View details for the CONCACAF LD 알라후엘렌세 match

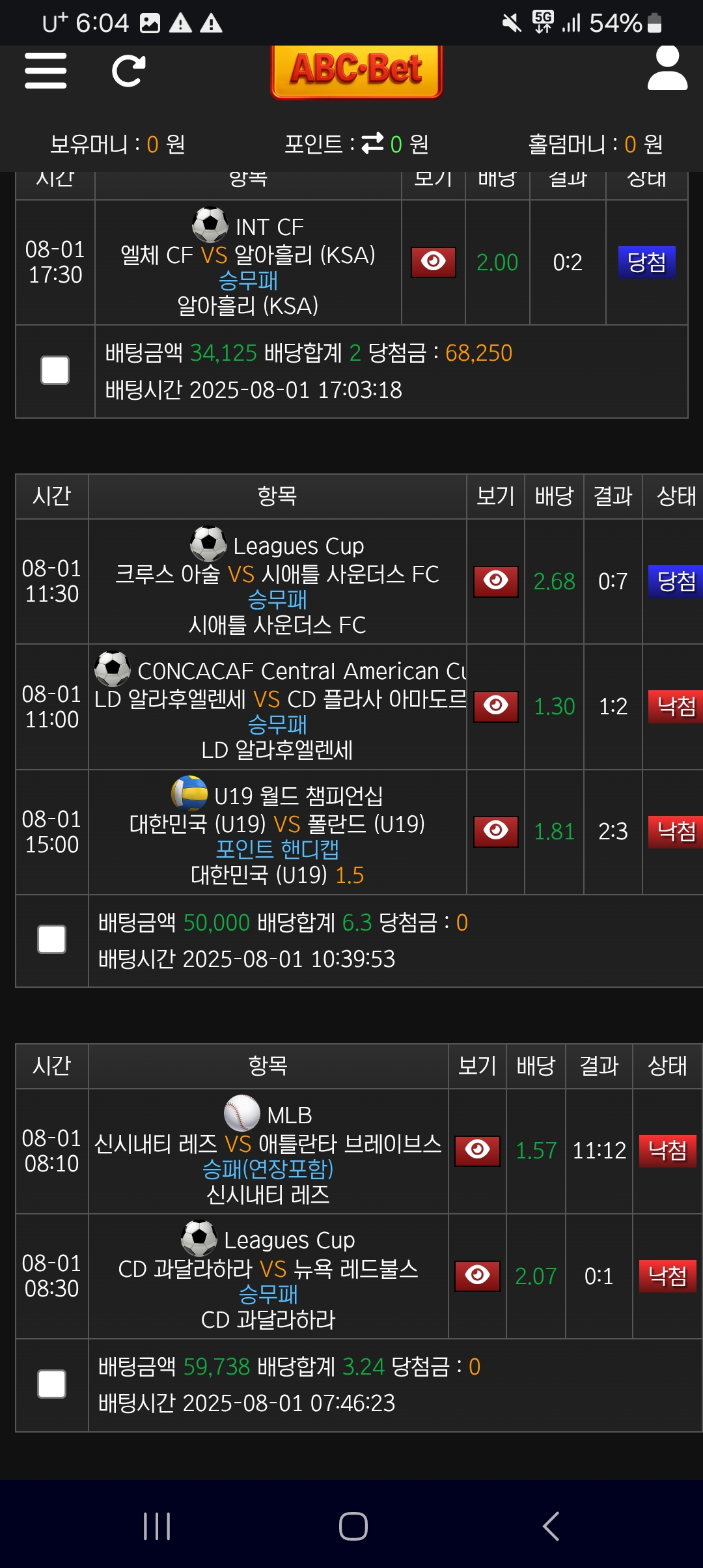[x=496, y=707]
